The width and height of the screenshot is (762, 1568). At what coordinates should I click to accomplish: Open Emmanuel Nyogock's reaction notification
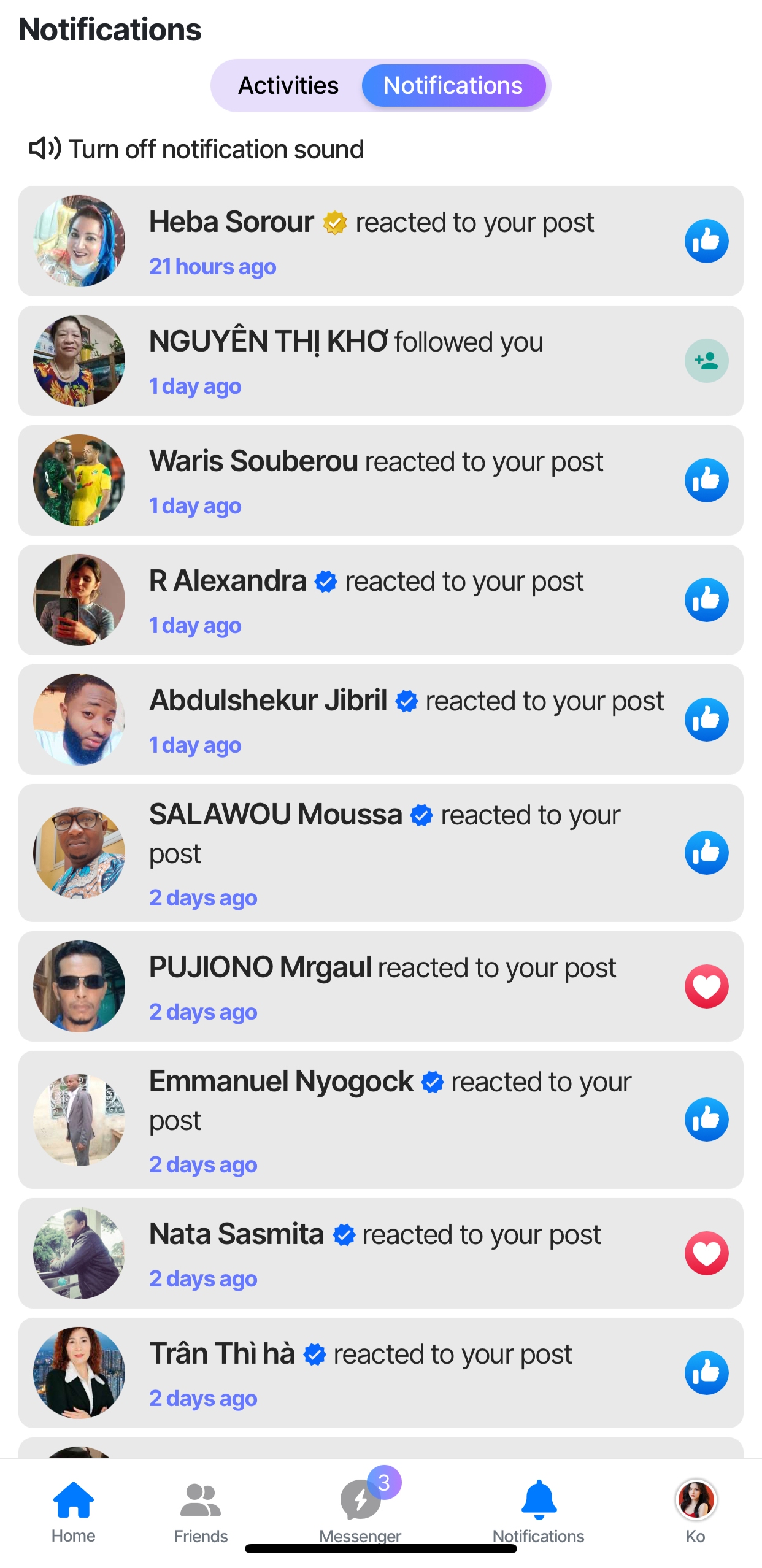(x=380, y=1120)
